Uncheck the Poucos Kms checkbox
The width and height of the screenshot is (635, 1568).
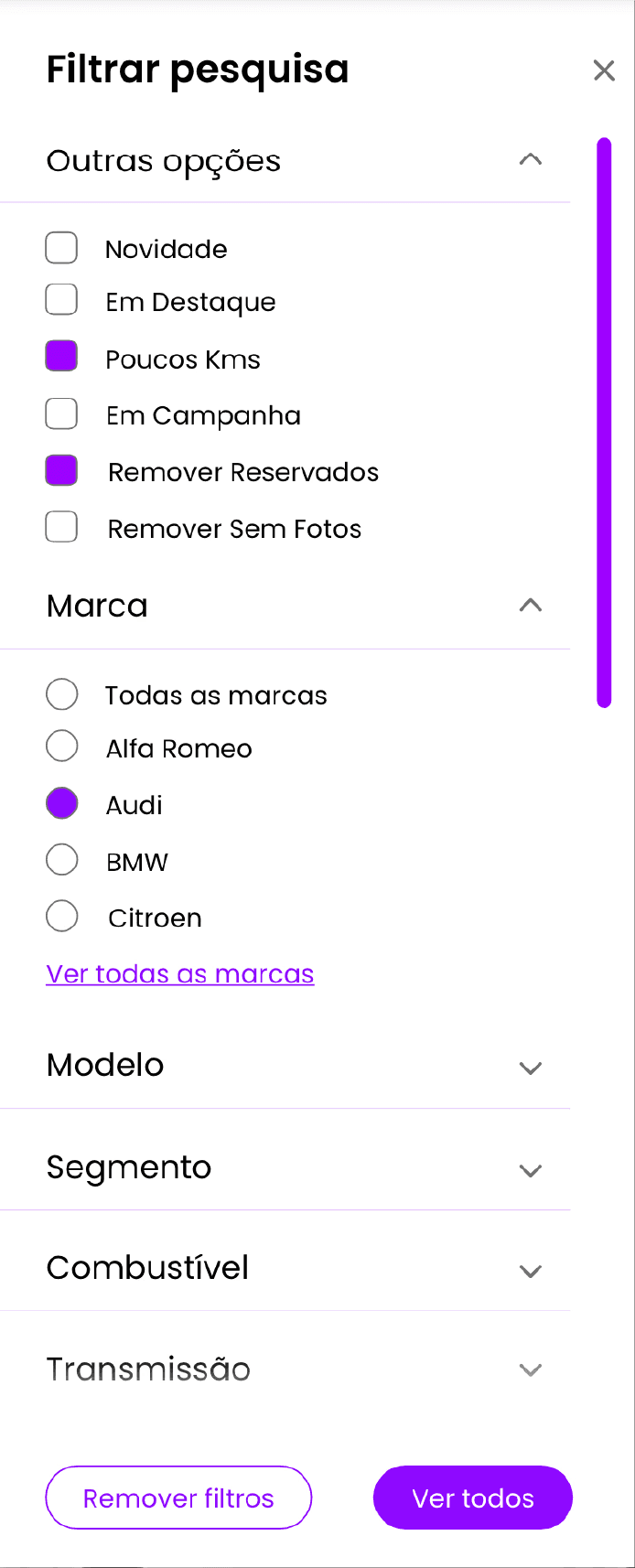[61, 357]
